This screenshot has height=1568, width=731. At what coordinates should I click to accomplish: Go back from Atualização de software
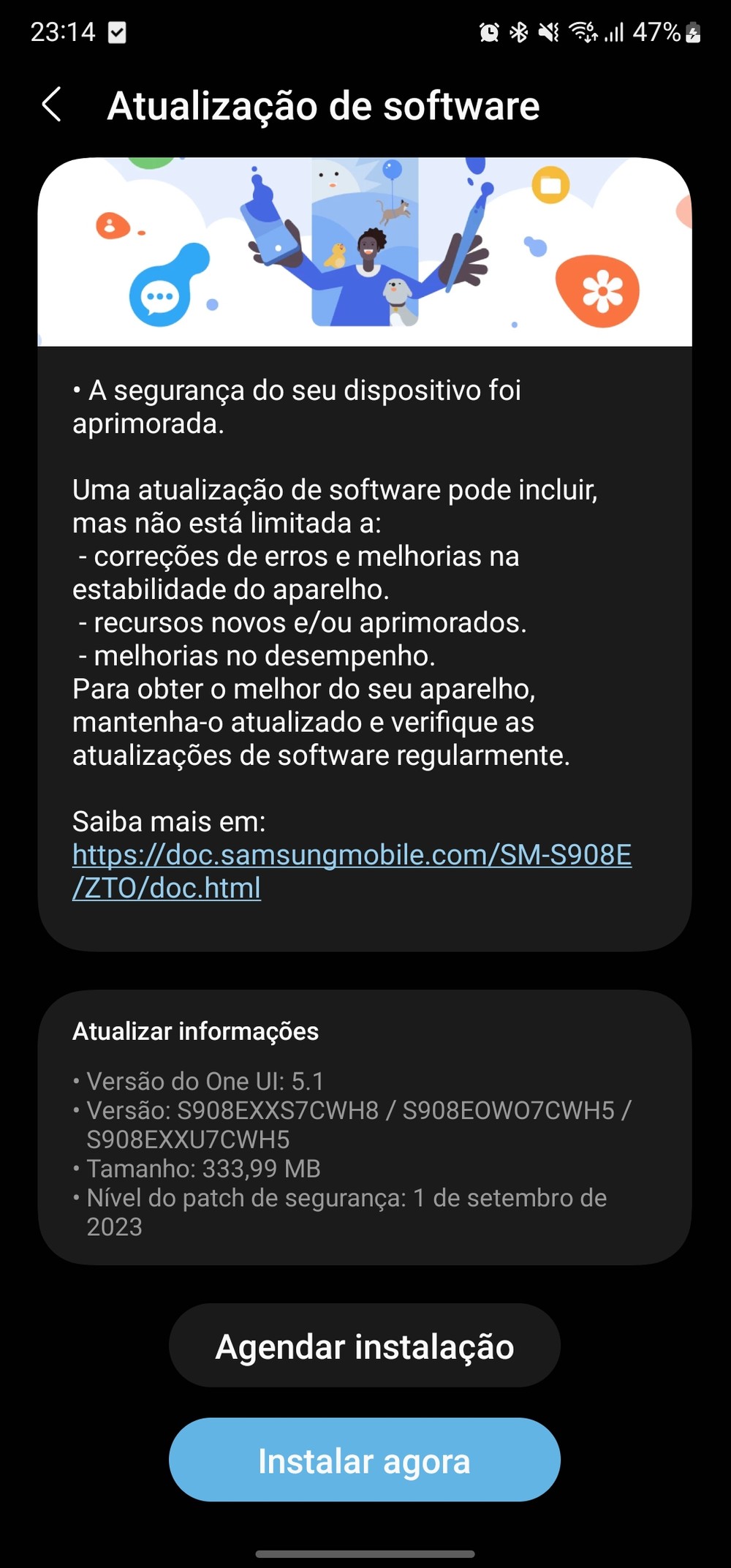click(51, 105)
